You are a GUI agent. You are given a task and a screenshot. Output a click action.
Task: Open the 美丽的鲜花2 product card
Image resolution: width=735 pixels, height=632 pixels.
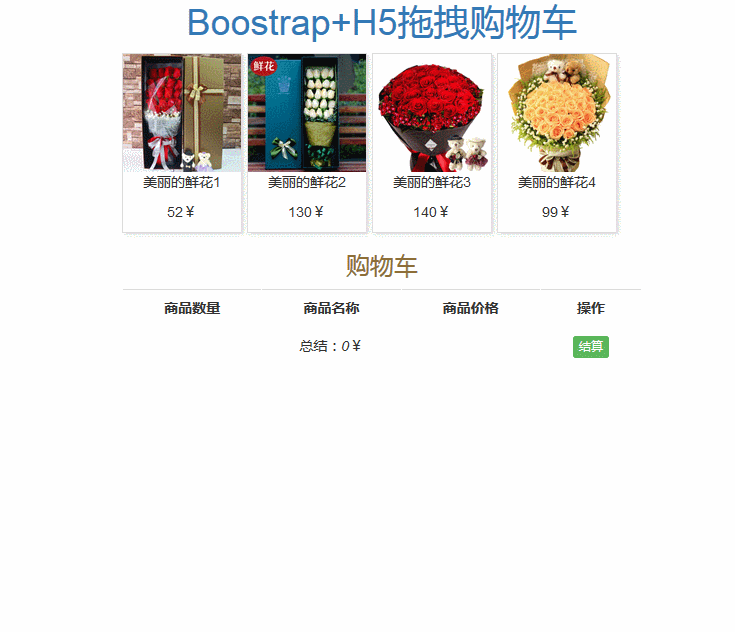(307, 142)
